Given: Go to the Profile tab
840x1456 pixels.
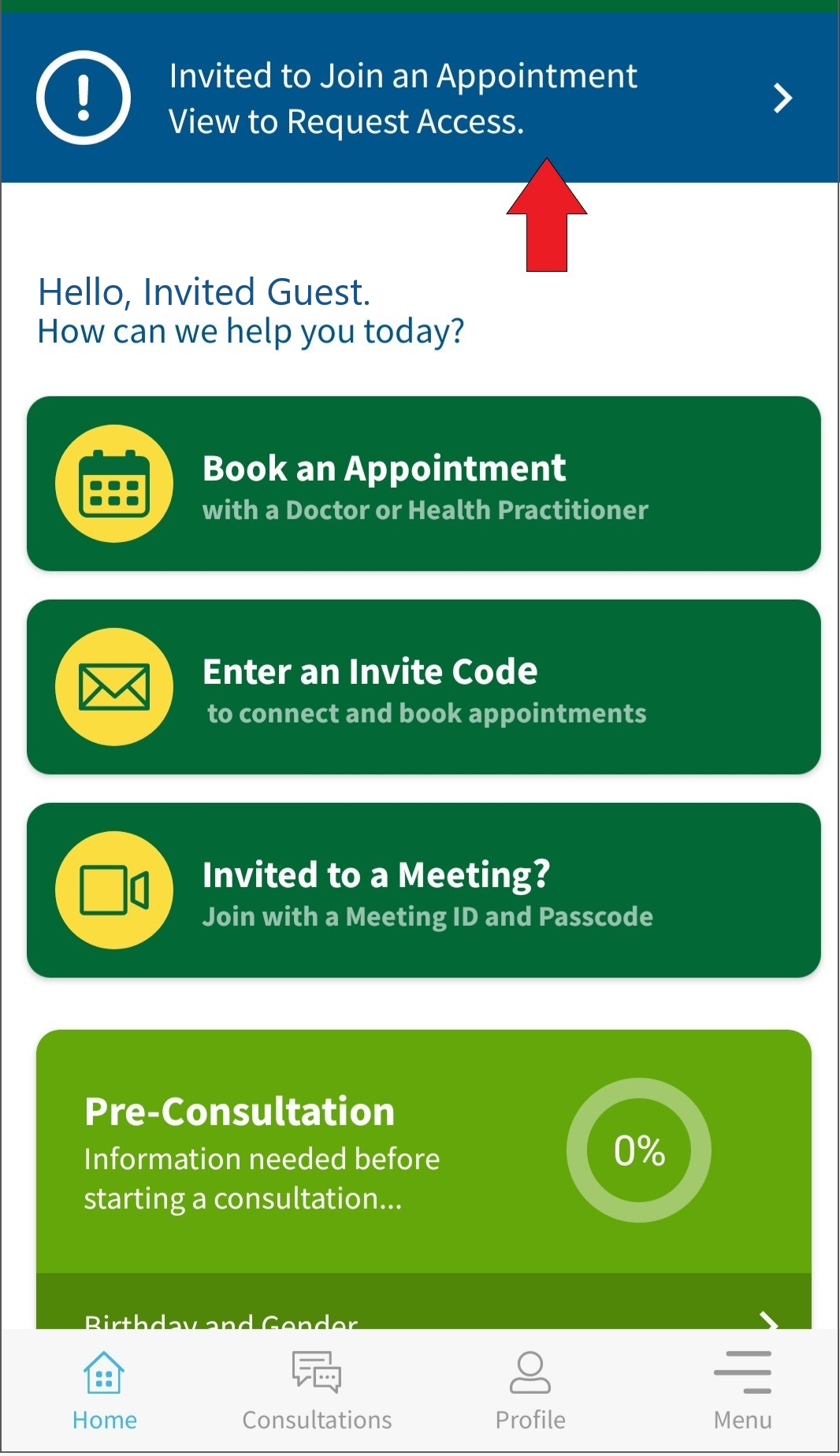Looking at the screenshot, I should coord(530,1391).
